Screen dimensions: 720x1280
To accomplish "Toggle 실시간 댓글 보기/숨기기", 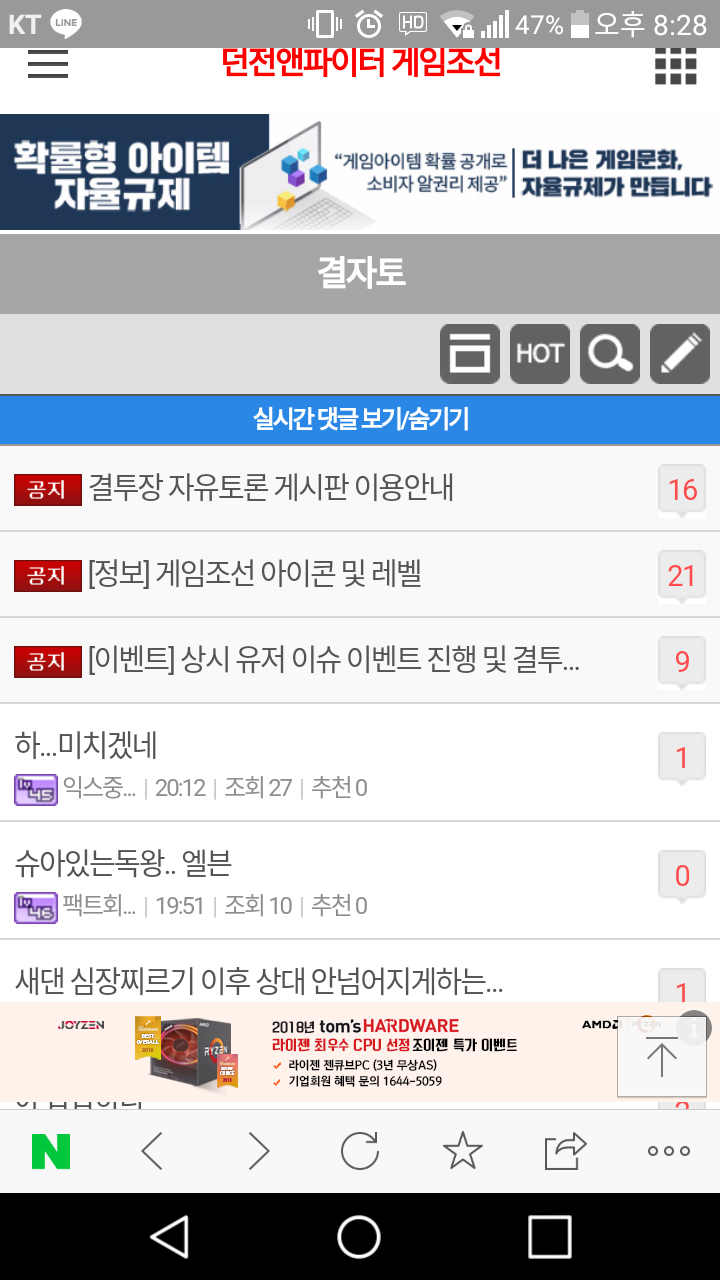I will pos(360,418).
